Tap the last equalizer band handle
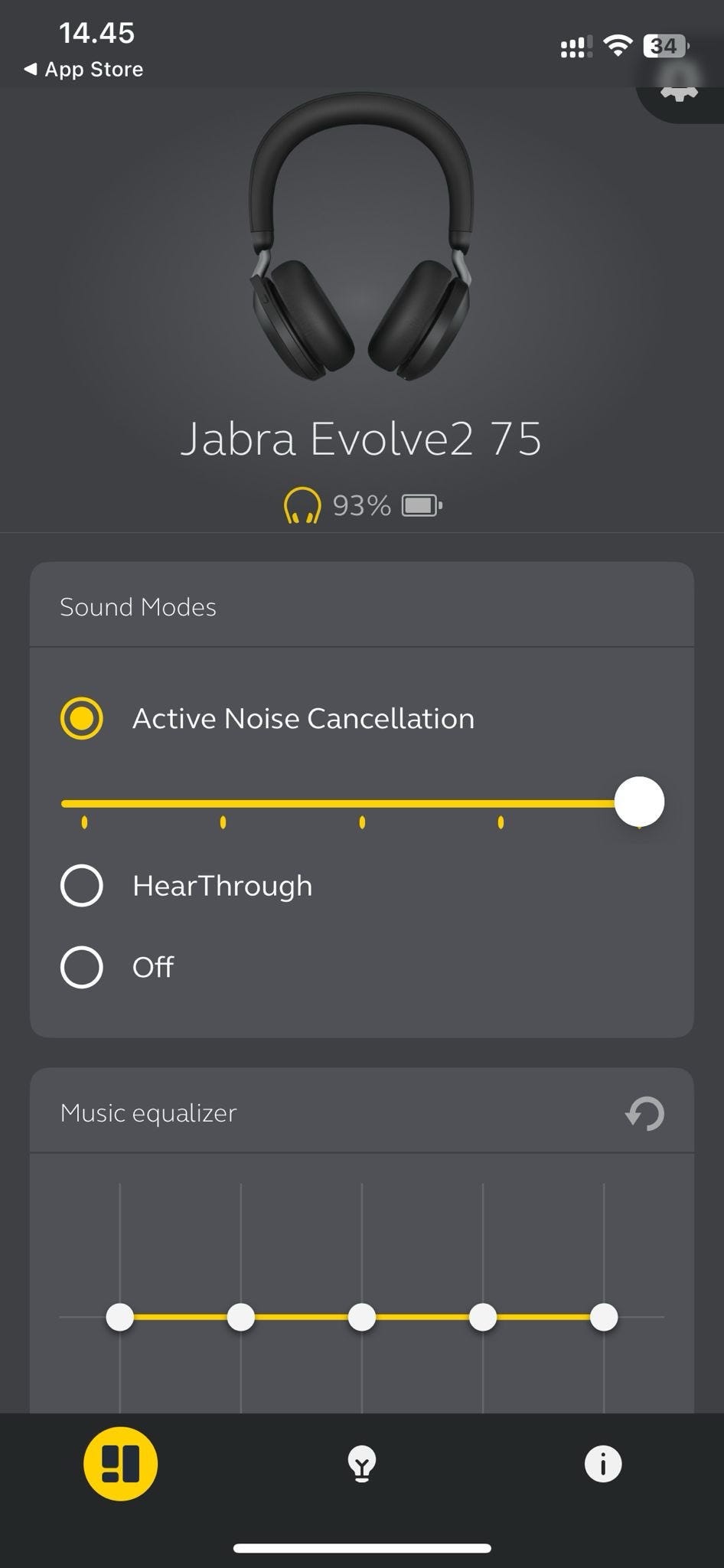The image size is (724, 1568). 604,1318
